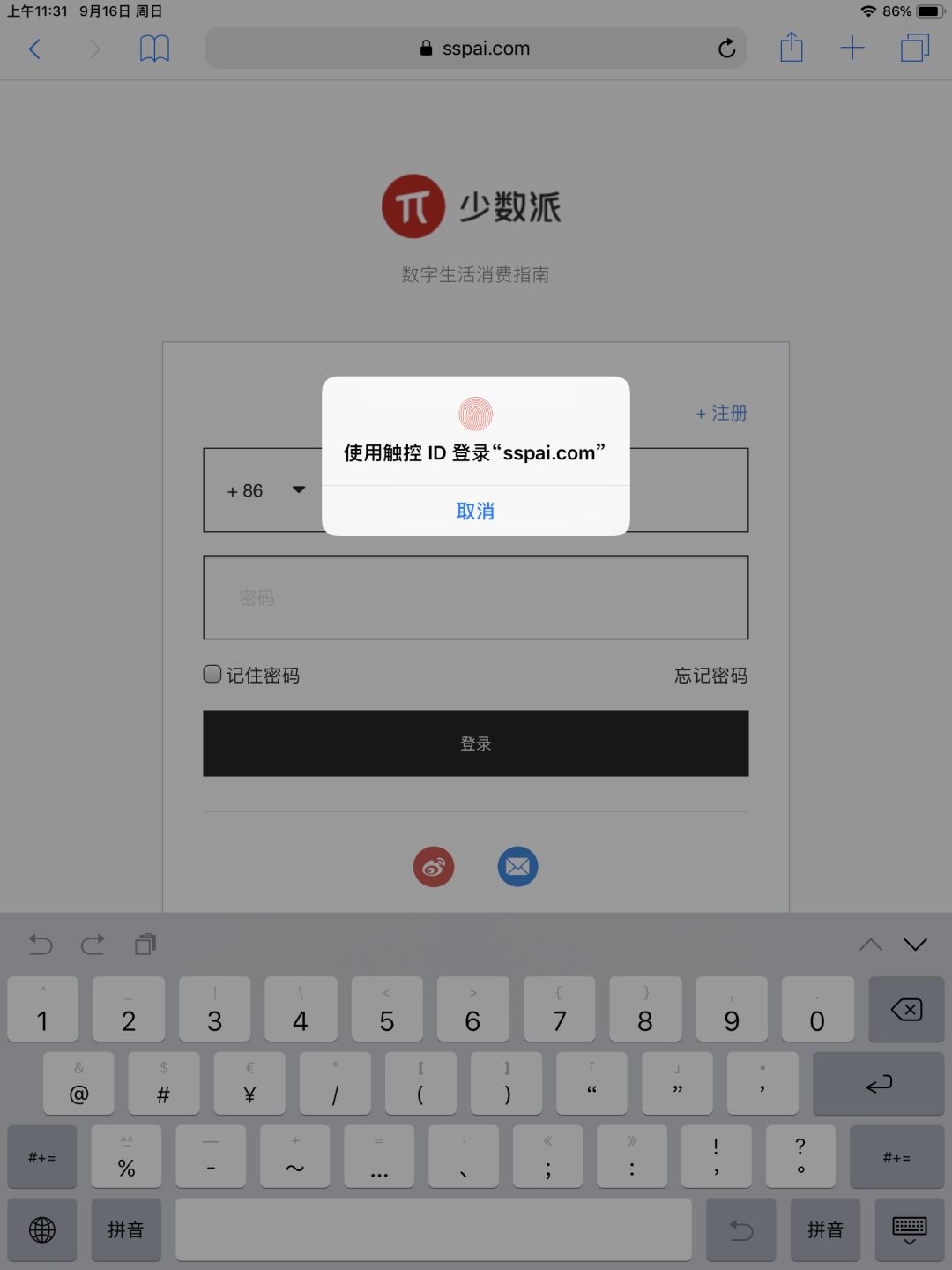The image size is (952, 1270).
Task: Go back in Safari
Action: 35,49
